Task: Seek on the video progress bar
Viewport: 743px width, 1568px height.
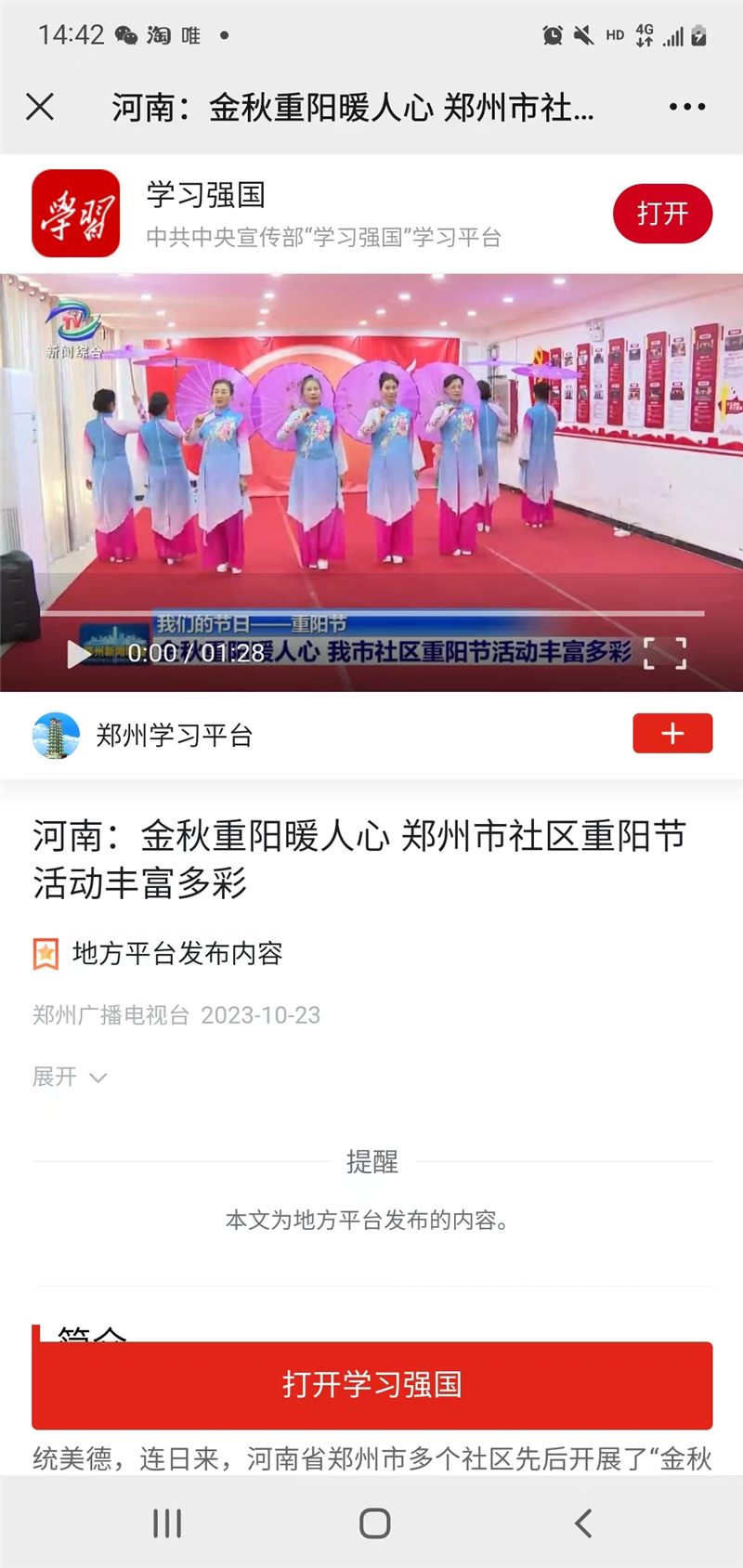Action: [x=371, y=613]
